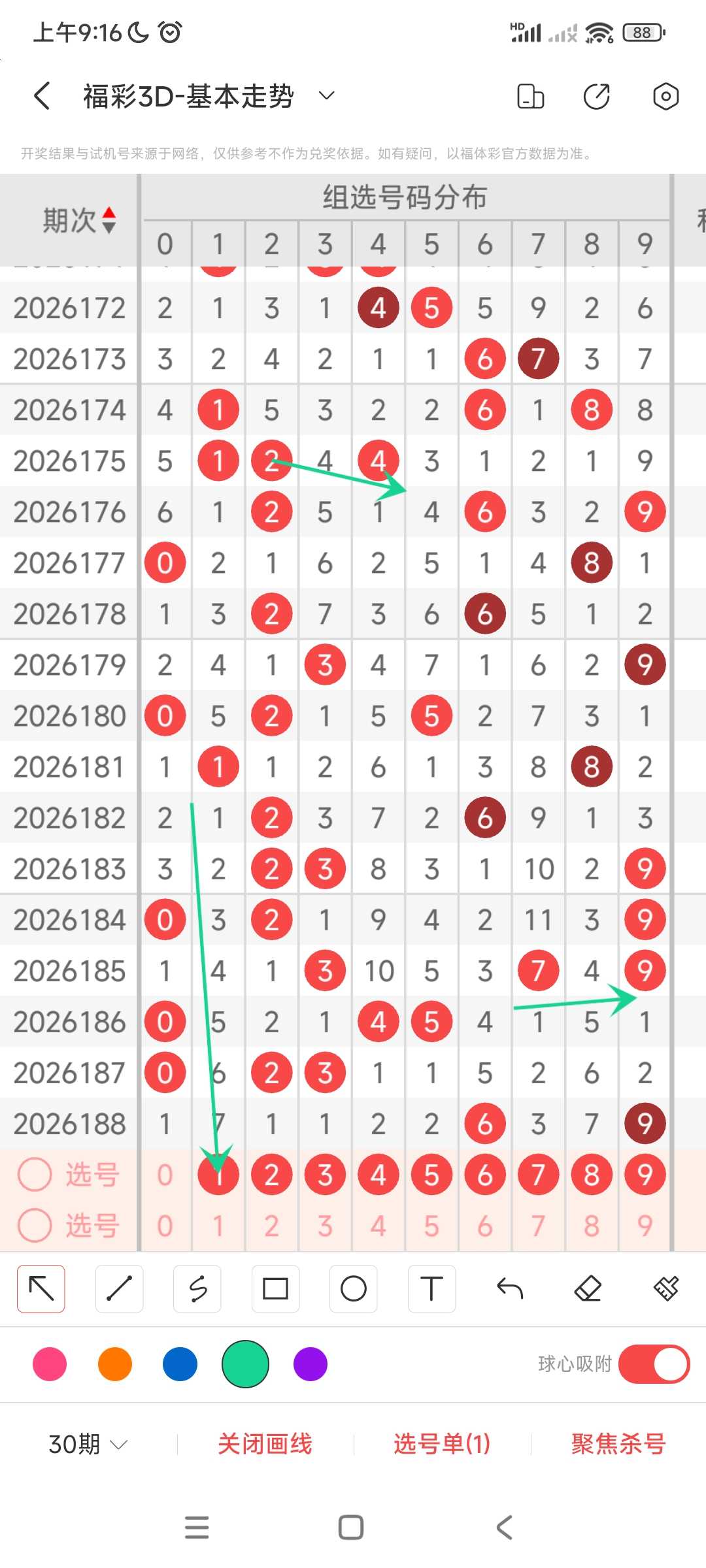706x1568 pixels.
Task: Pick the pink color swatch
Action: (50, 1364)
